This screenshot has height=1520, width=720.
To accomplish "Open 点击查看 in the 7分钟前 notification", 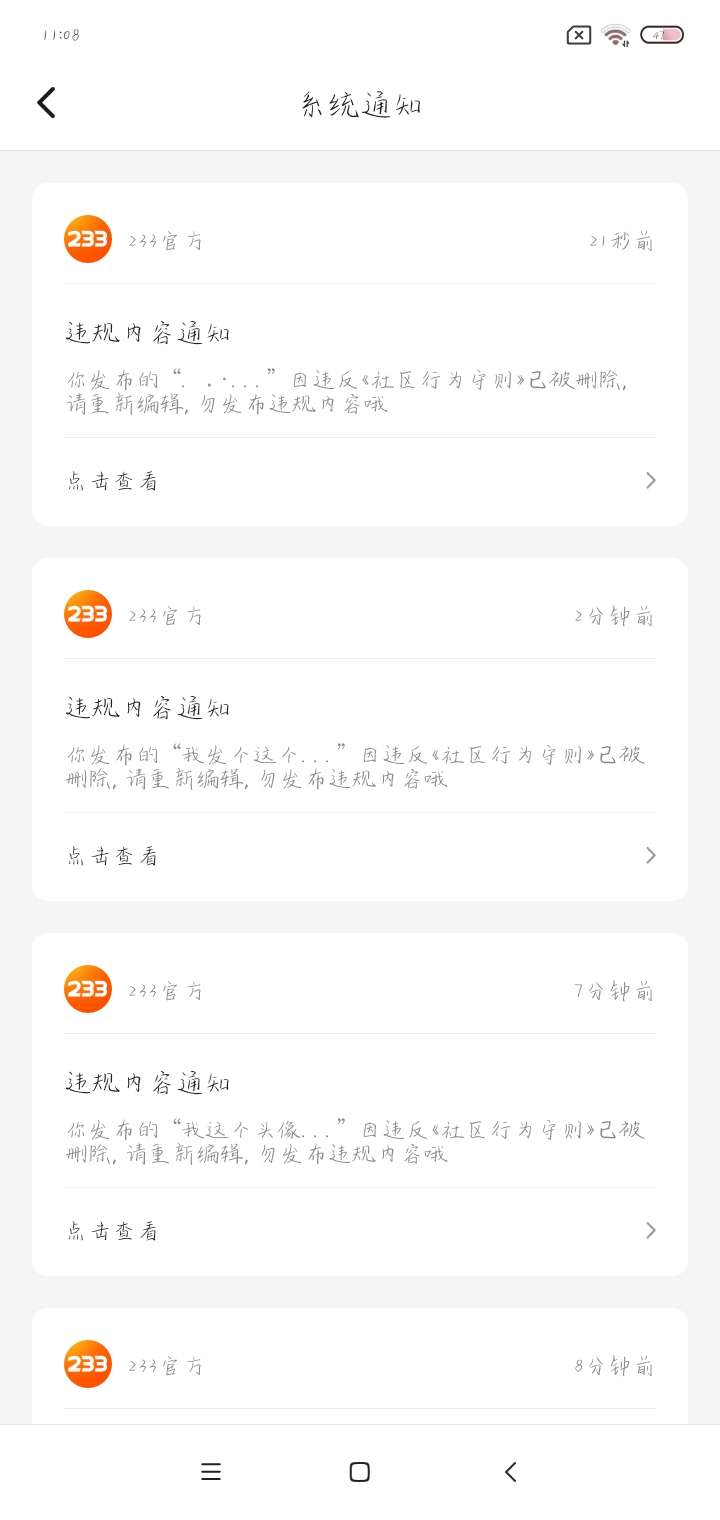I will tap(360, 1231).
